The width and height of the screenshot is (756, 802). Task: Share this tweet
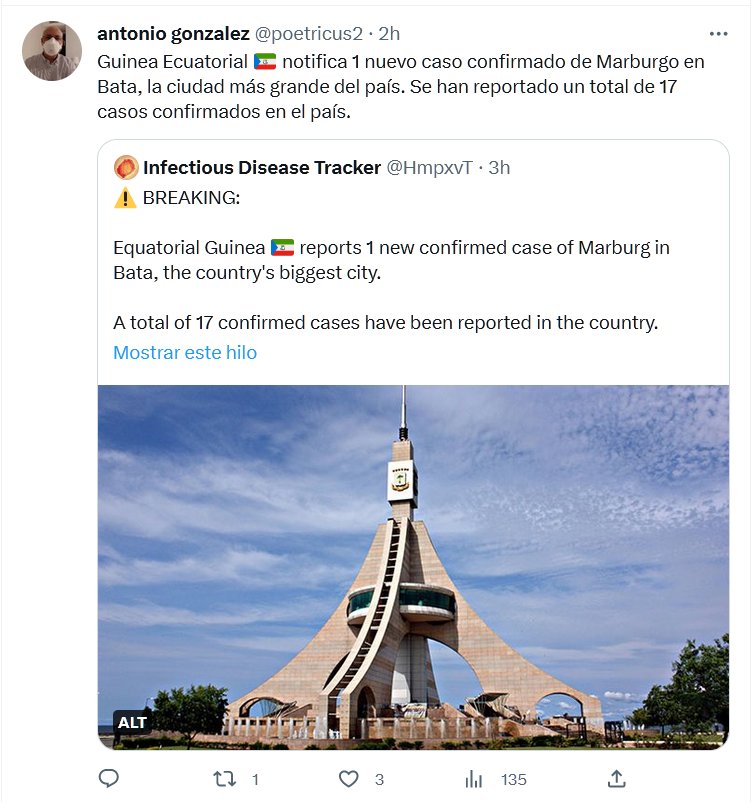(x=617, y=778)
